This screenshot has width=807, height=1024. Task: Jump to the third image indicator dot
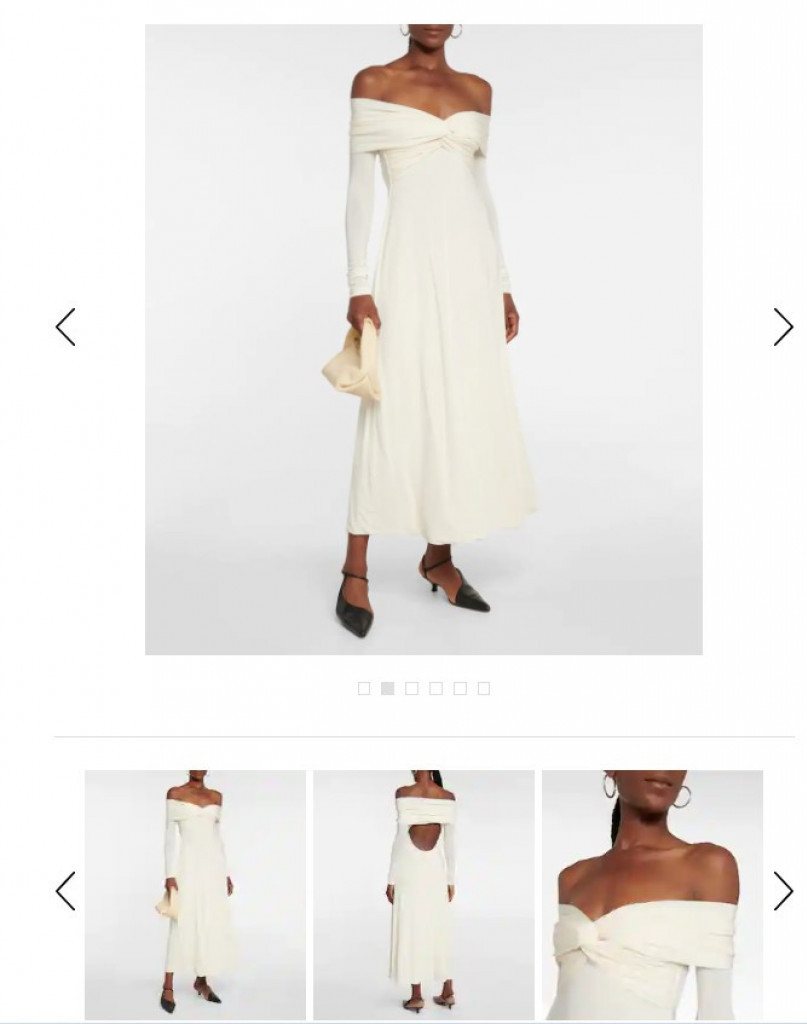[x=412, y=688]
